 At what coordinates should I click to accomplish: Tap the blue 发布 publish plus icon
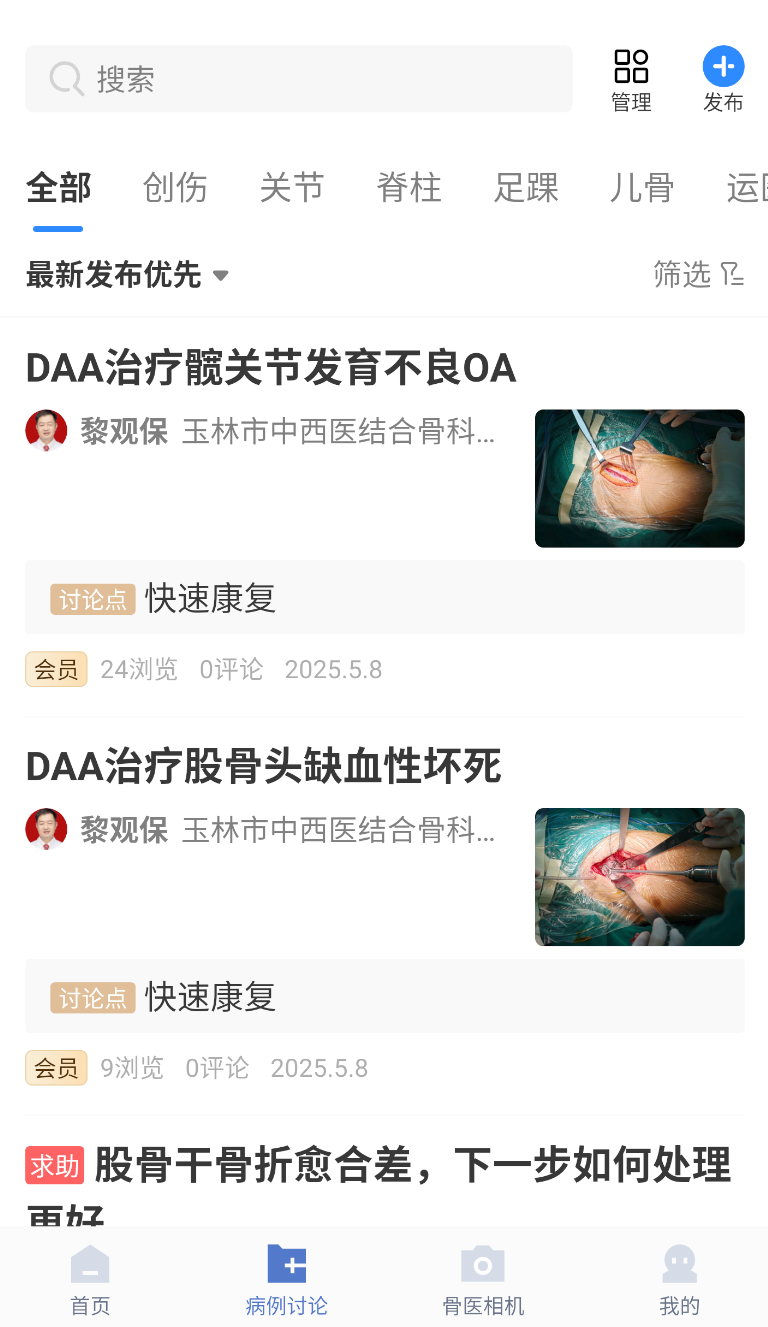point(723,66)
